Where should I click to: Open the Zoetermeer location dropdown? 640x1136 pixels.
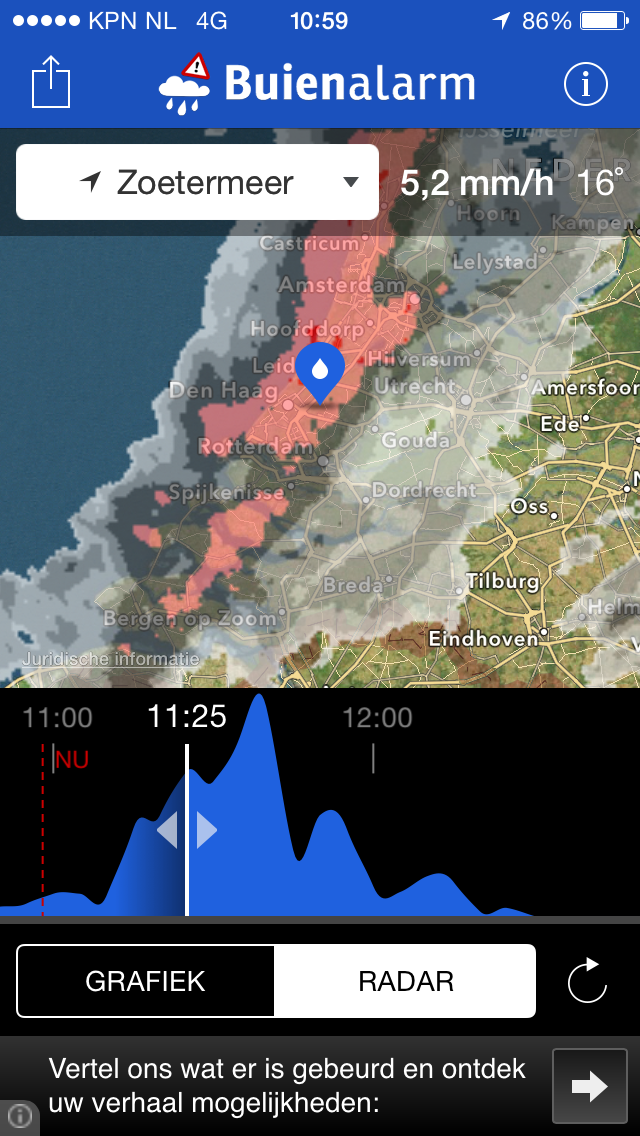click(198, 182)
